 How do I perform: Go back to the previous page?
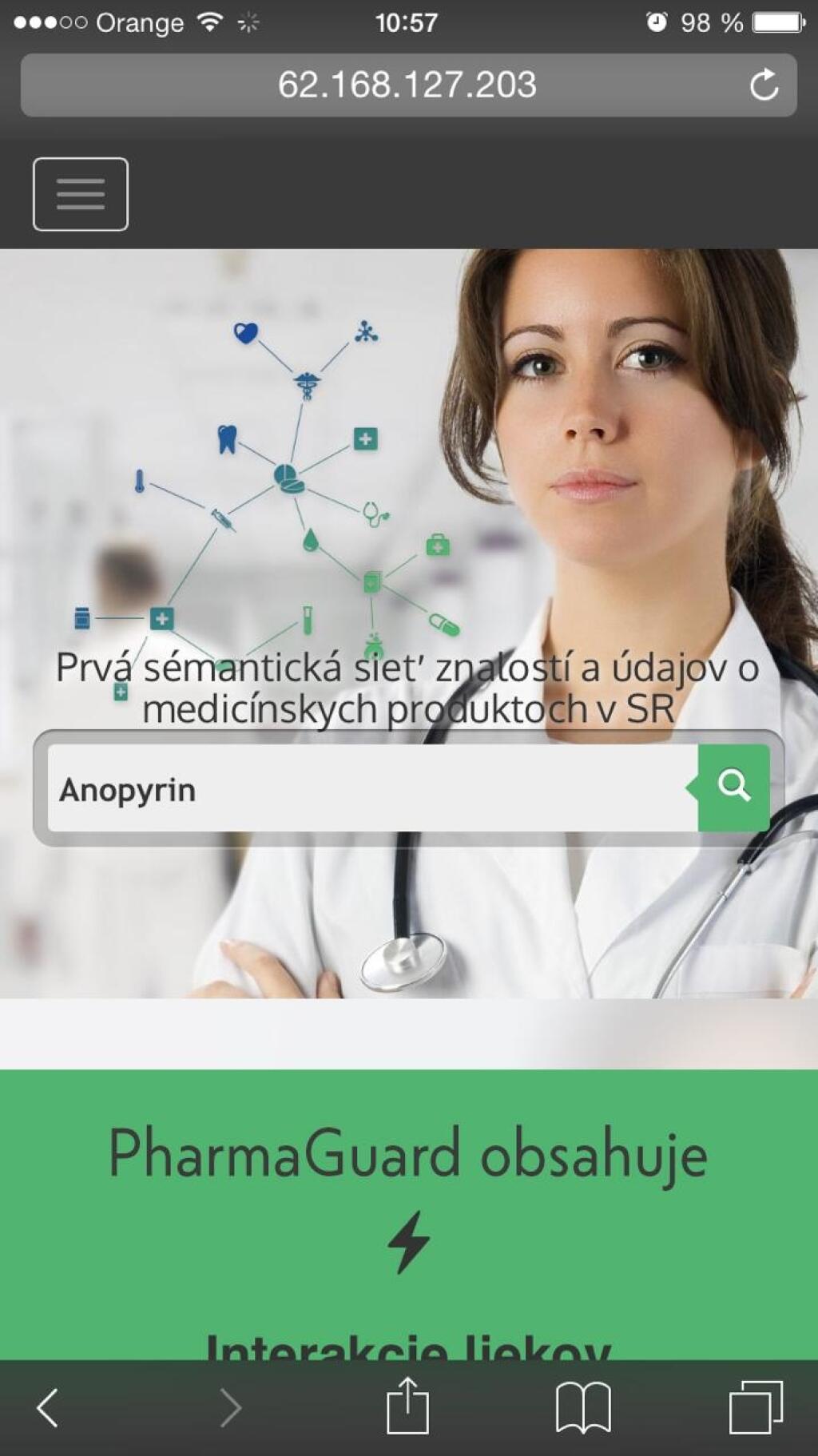pos(48,1407)
